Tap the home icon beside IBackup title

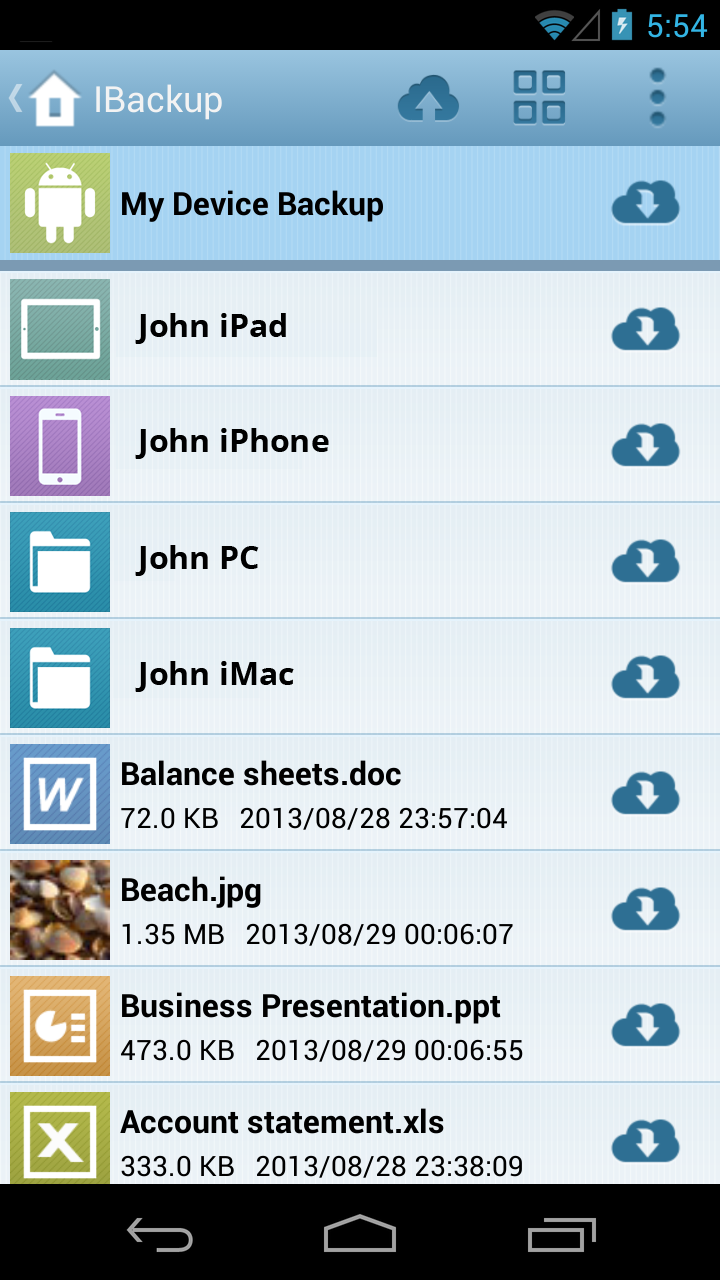(x=55, y=97)
